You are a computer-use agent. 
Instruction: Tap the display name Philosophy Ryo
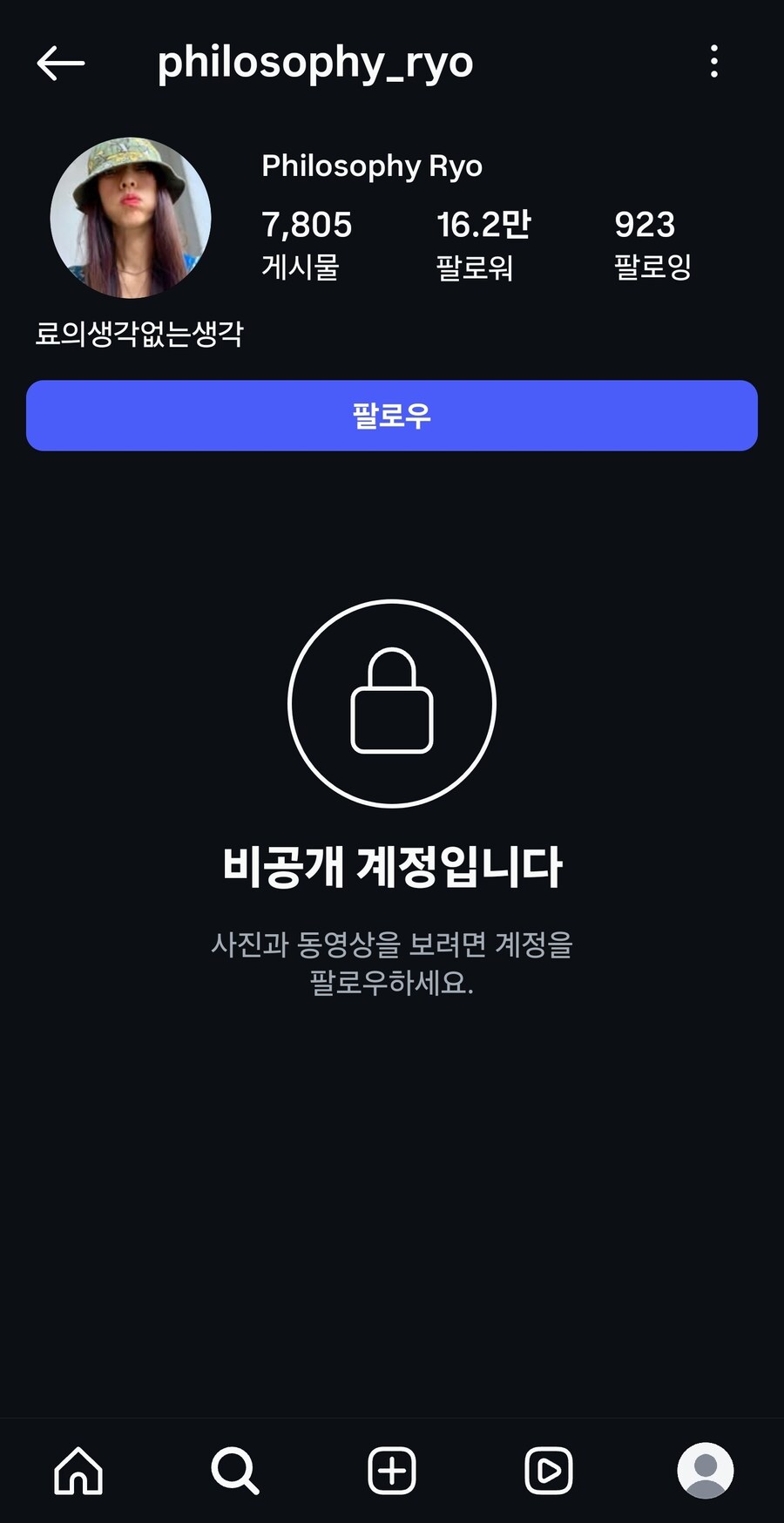pos(373,166)
